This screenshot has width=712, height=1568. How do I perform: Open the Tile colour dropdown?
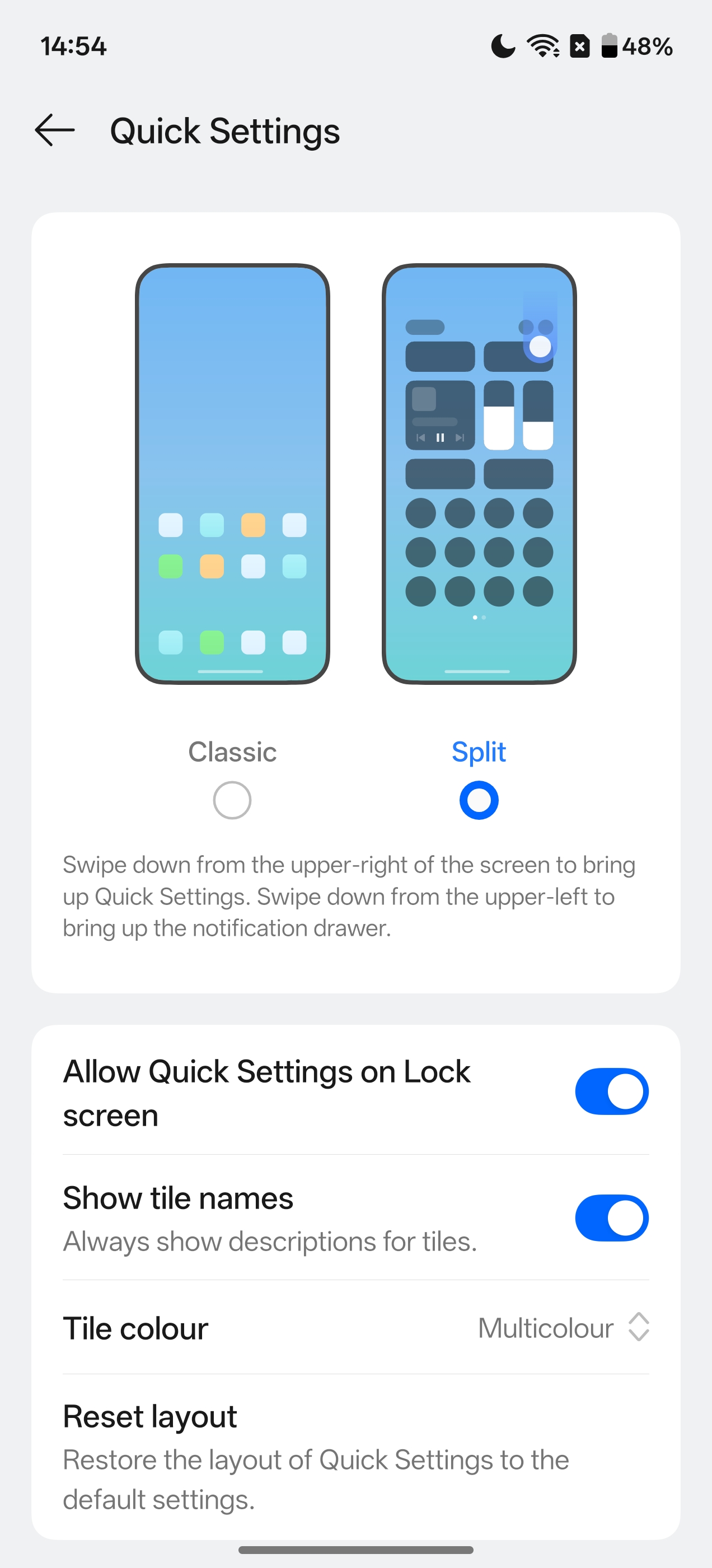click(563, 1328)
